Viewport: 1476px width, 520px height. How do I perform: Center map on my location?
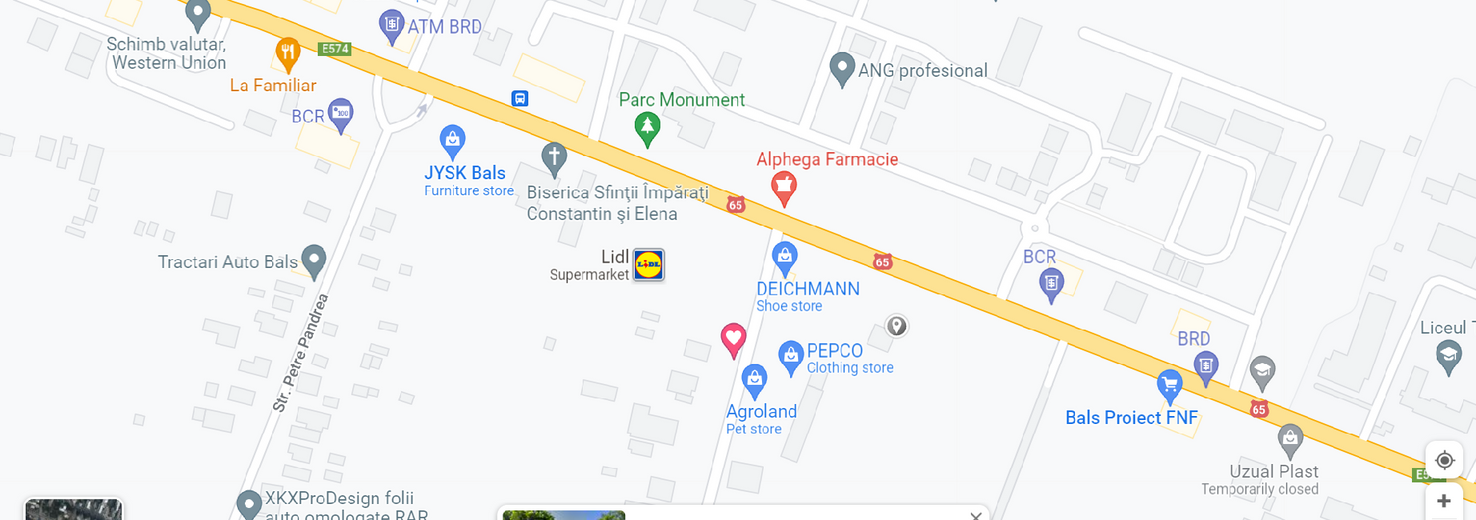tap(1444, 460)
